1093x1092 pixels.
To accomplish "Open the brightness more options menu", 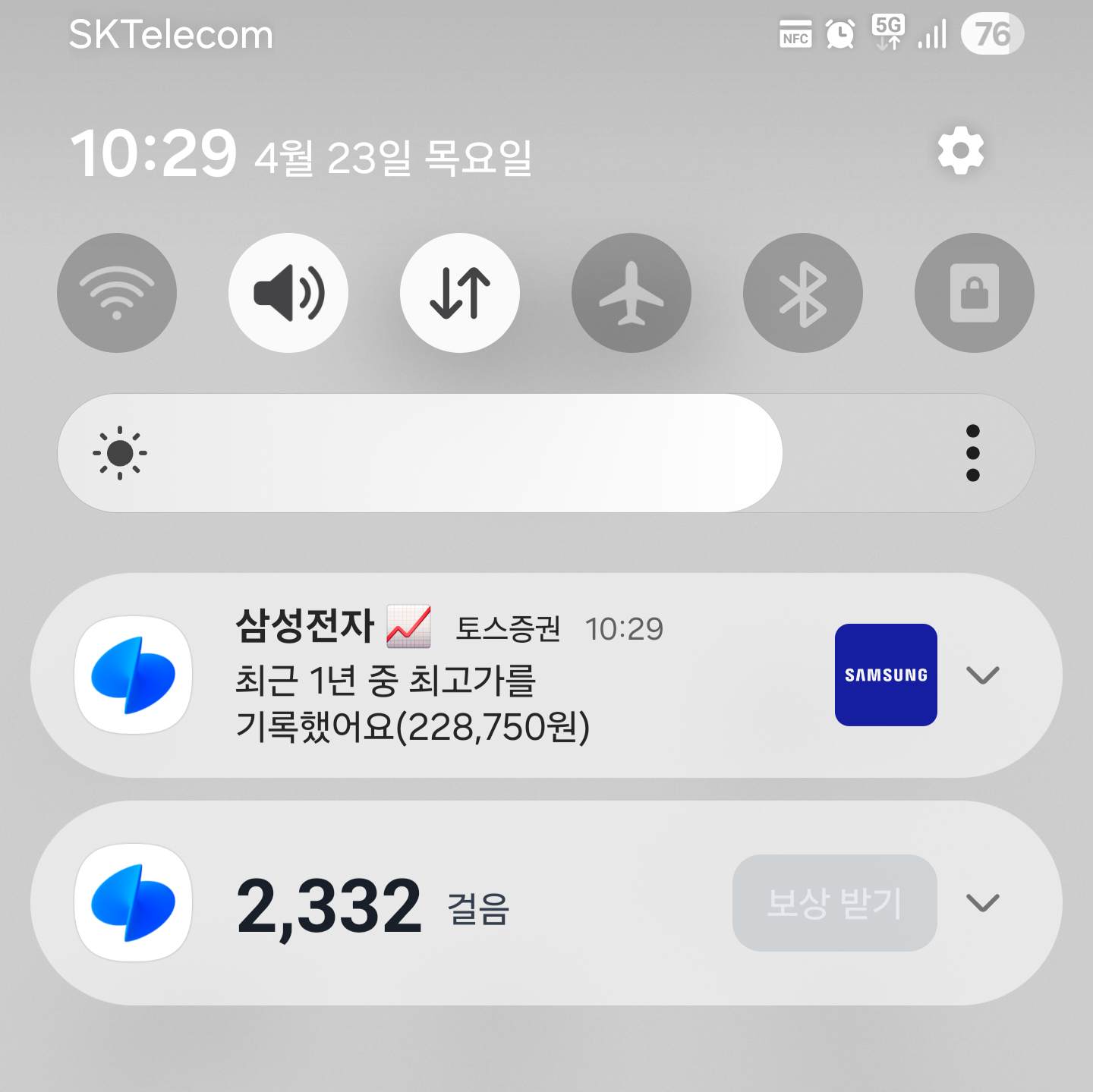I will pos(973,453).
